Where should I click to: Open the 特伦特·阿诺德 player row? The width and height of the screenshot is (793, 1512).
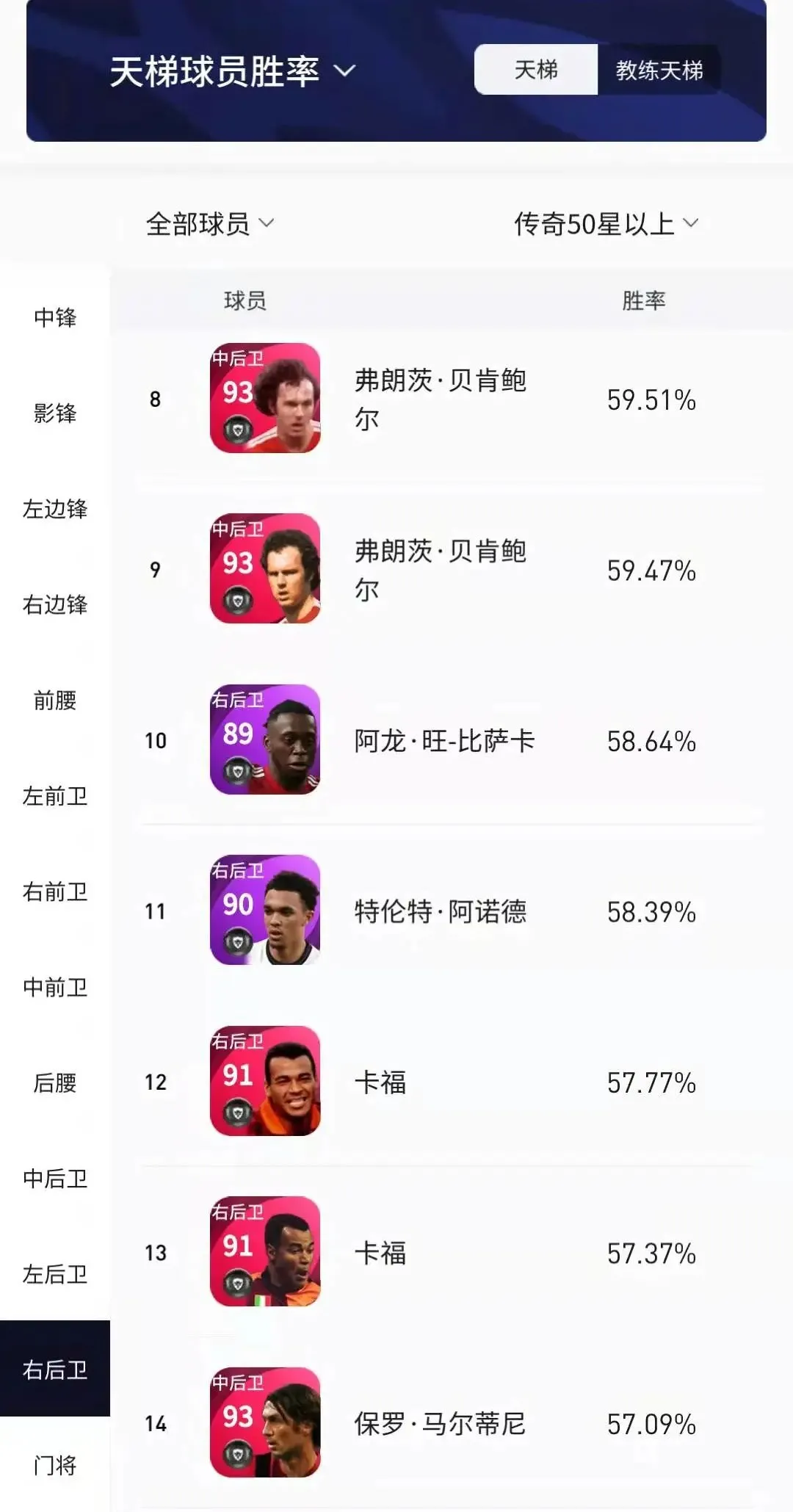(x=441, y=911)
